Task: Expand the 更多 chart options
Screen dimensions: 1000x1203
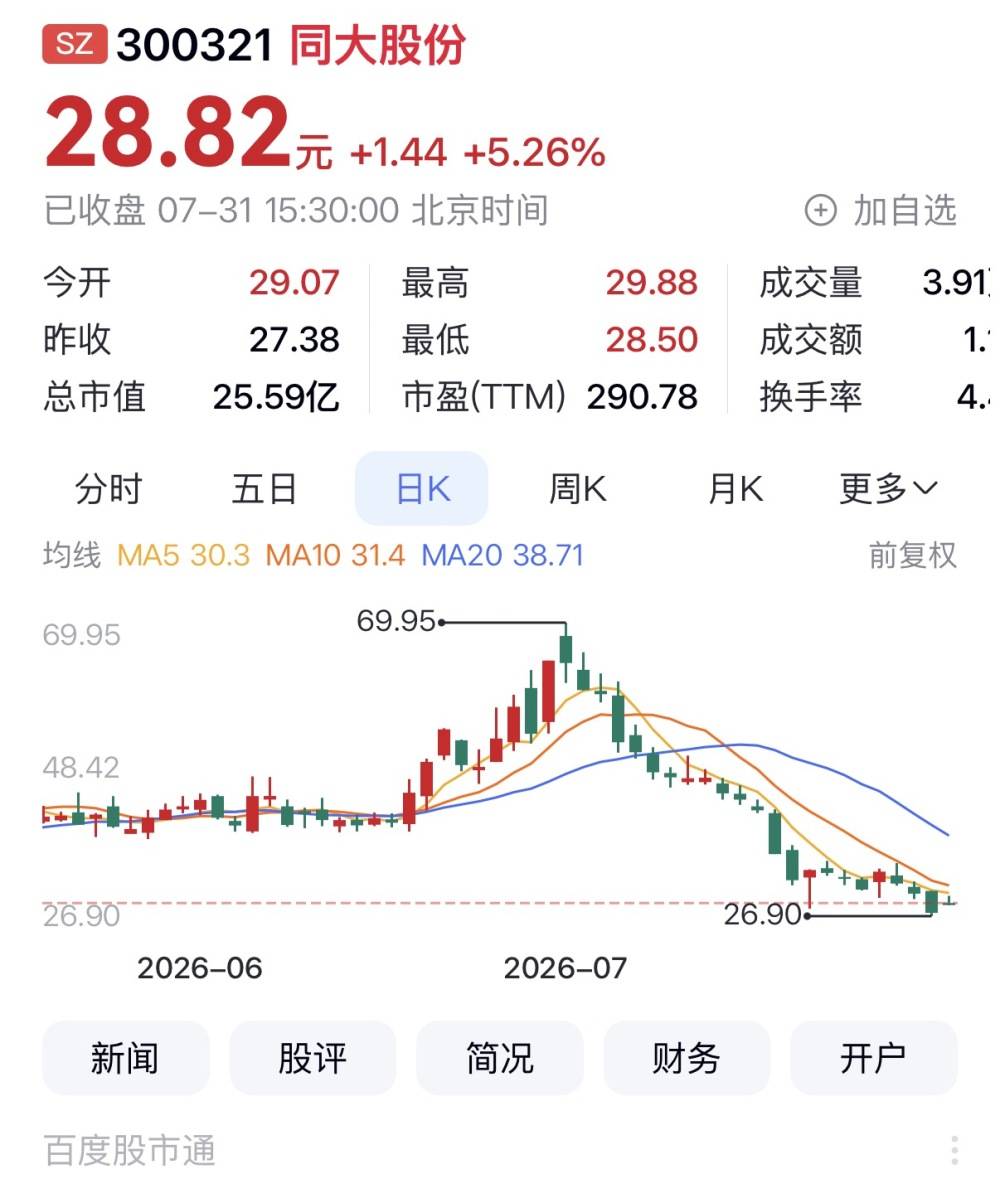Action: (889, 489)
